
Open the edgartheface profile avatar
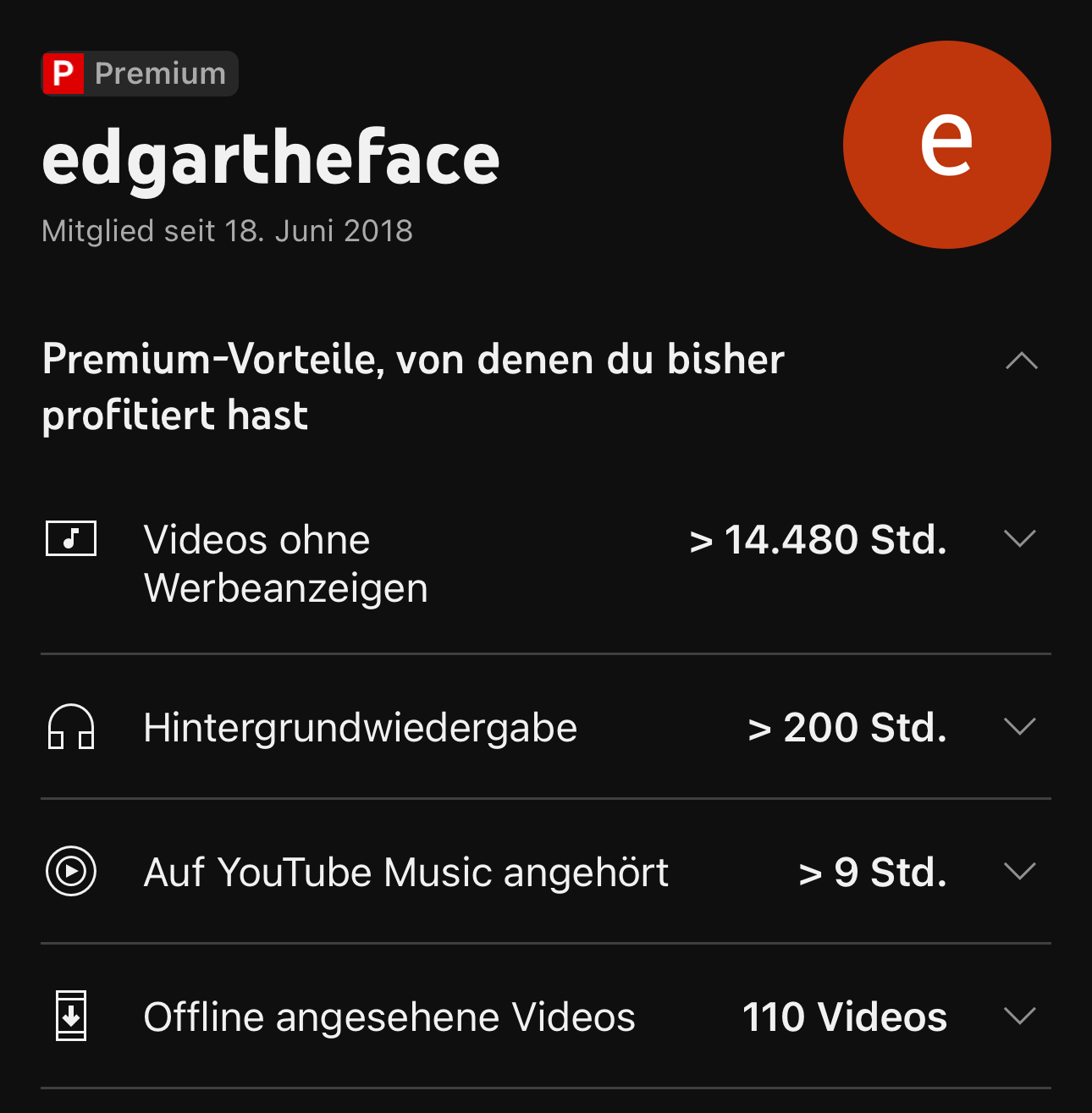pyautogui.click(x=946, y=145)
